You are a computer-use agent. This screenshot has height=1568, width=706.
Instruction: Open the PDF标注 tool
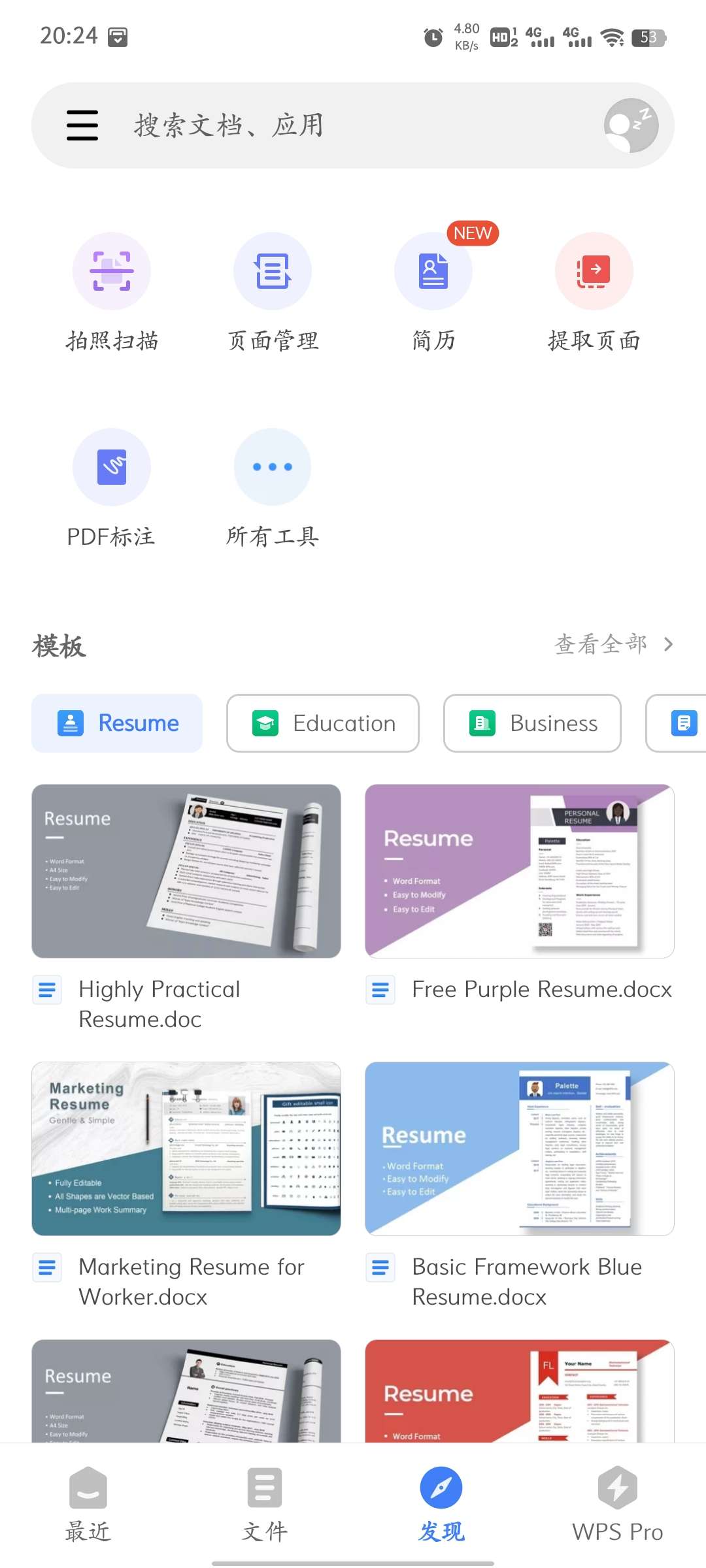[112, 467]
